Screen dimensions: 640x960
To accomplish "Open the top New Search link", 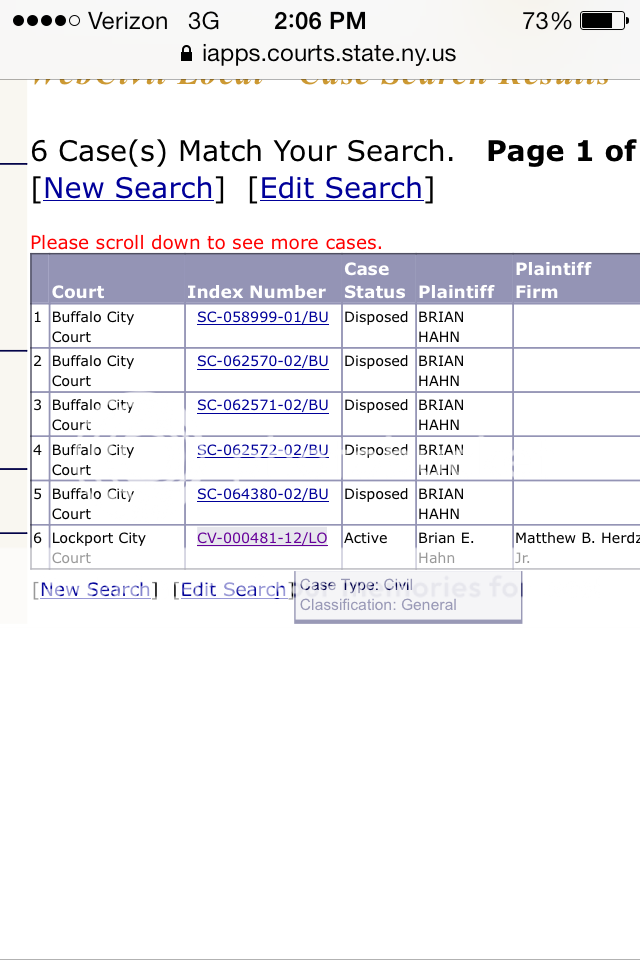I will [x=128, y=188].
